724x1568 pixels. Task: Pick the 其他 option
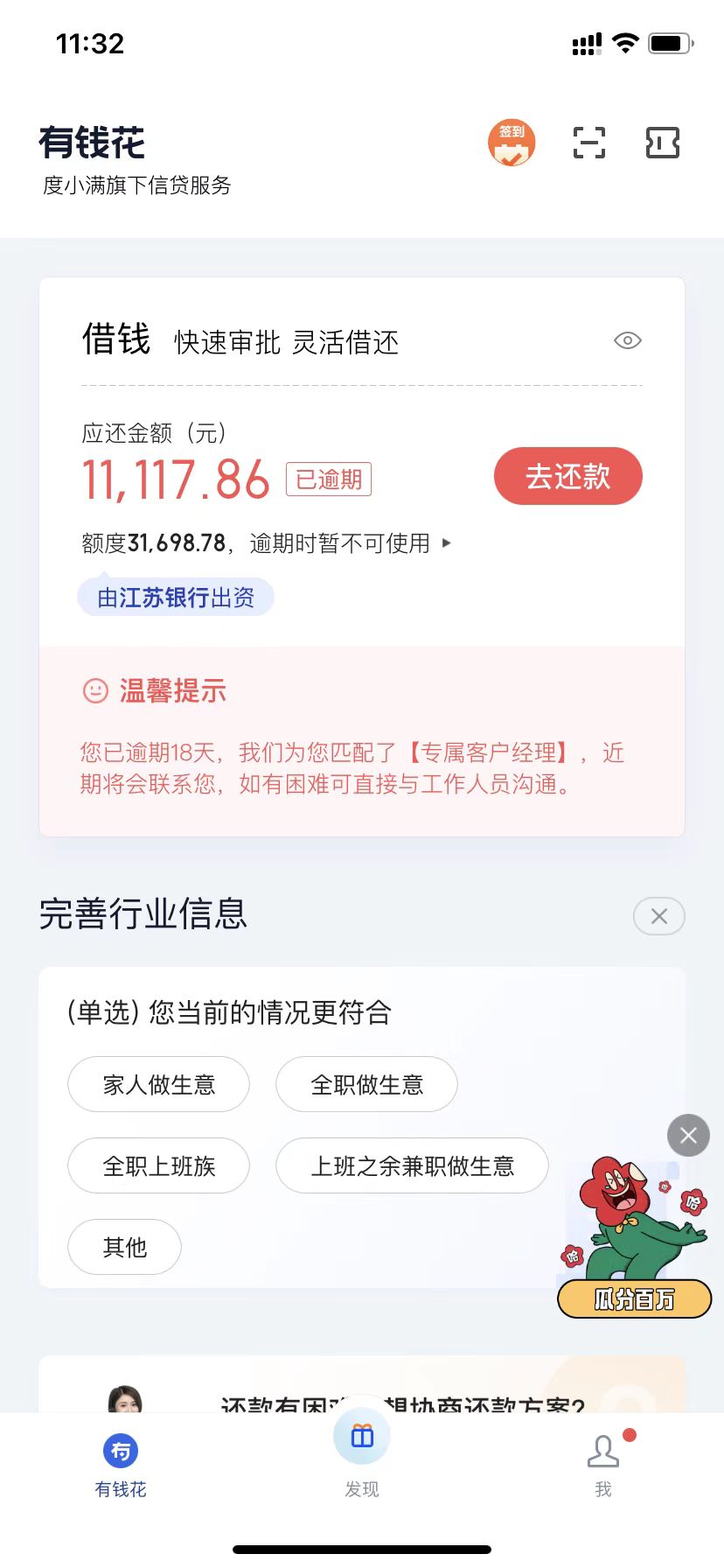(x=124, y=1247)
